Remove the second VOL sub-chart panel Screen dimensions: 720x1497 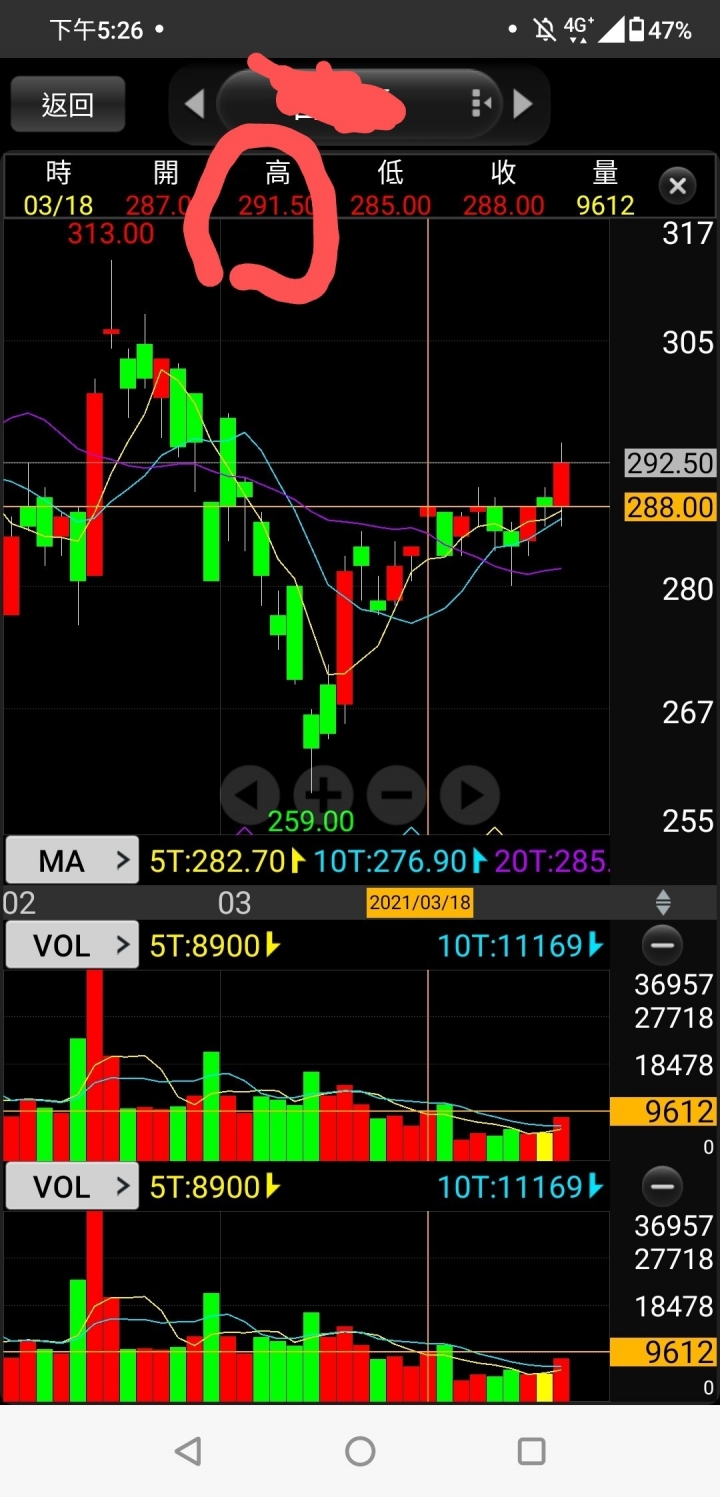pos(662,1187)
